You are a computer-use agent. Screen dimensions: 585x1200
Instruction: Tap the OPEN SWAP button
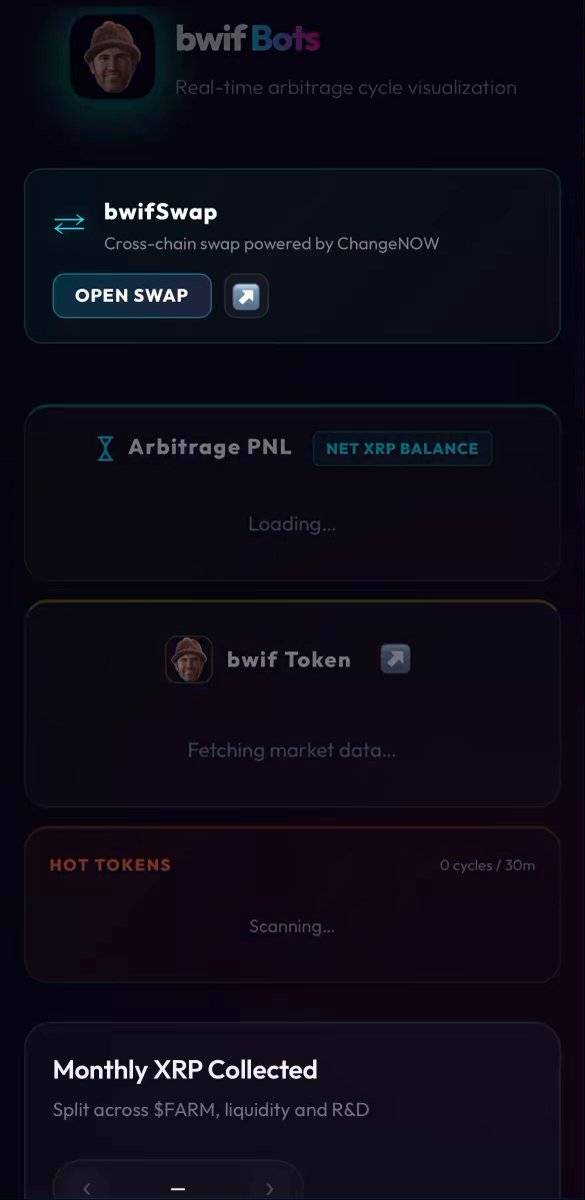132,296
